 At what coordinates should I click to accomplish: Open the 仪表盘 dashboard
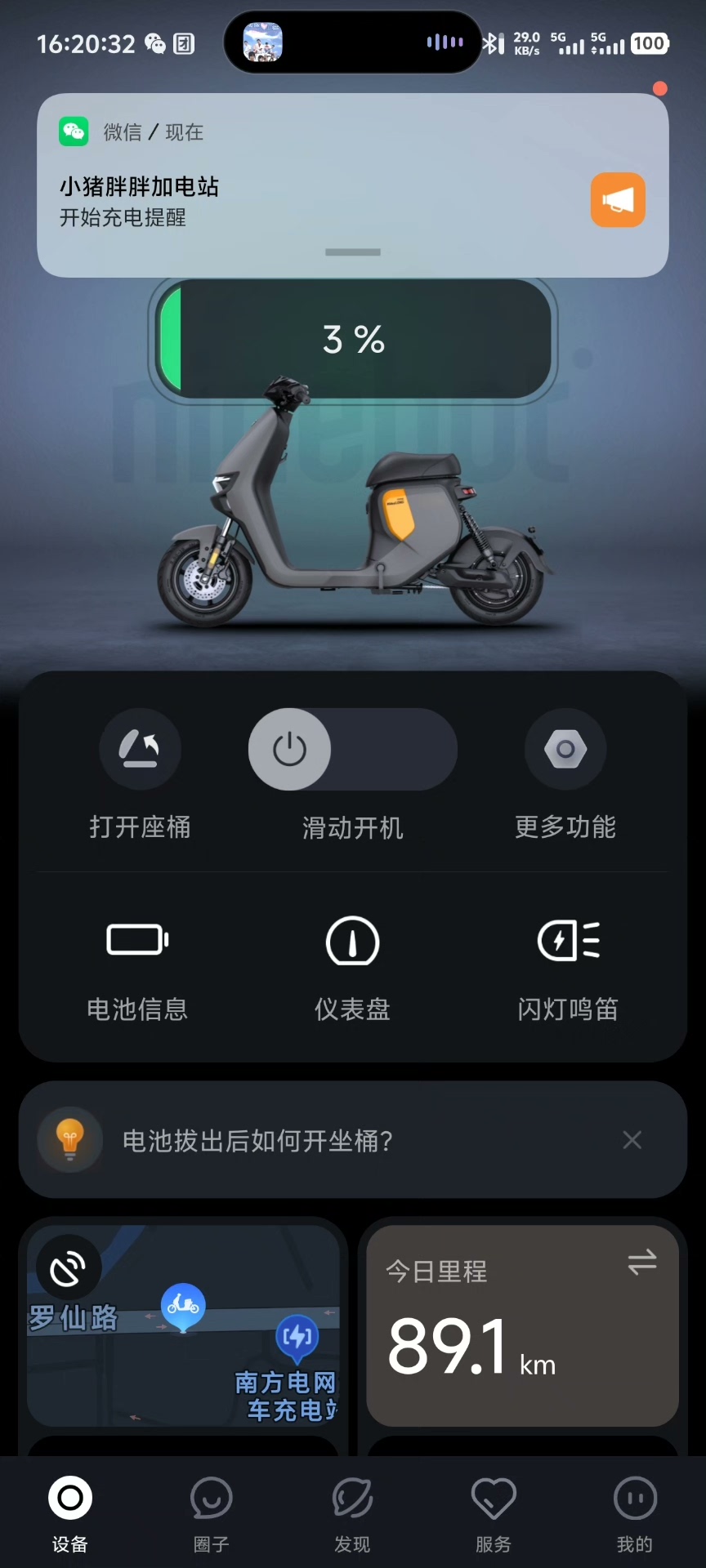coord(352,941)
